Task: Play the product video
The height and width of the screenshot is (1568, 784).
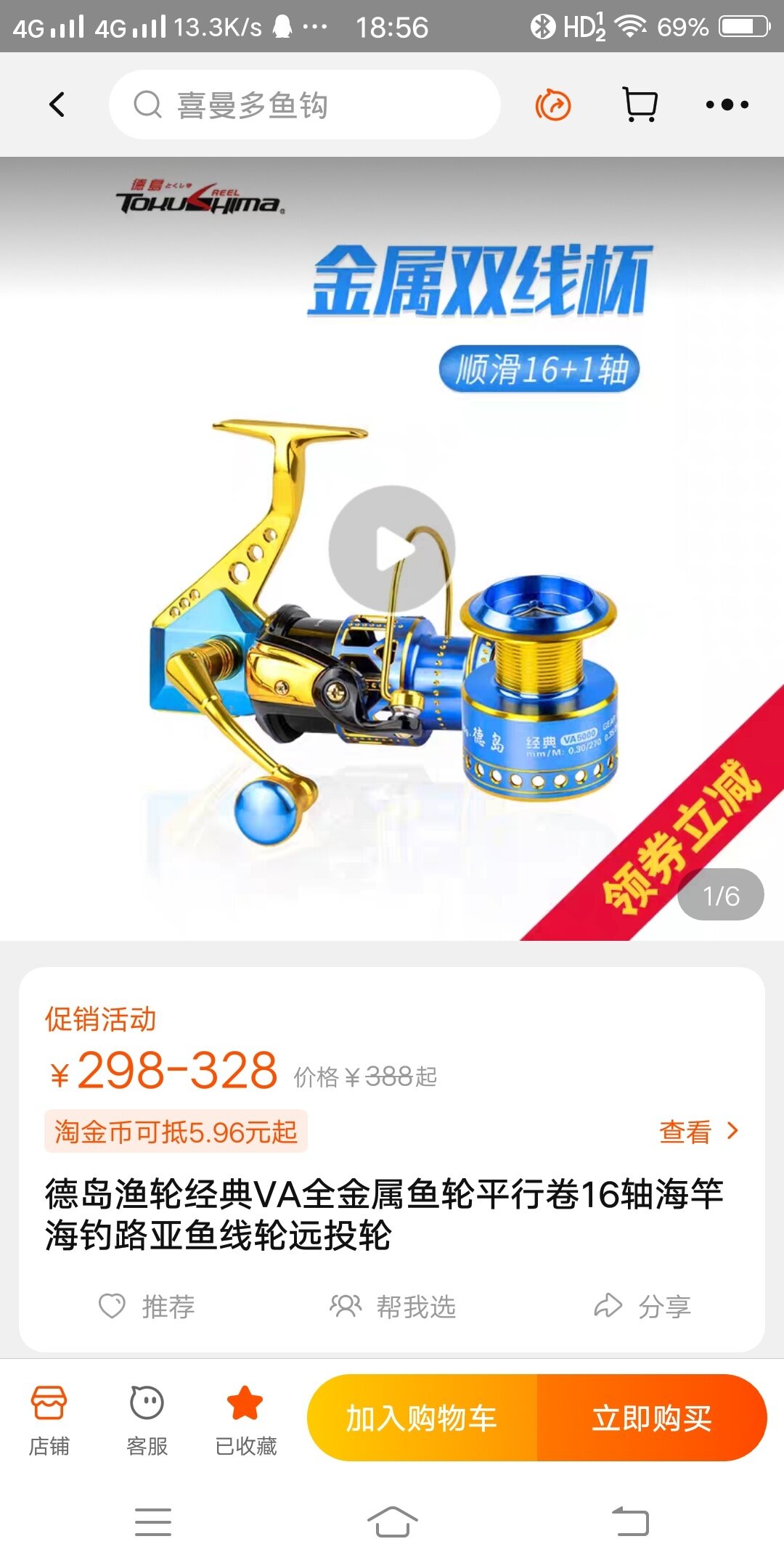Action: [392, 549]
